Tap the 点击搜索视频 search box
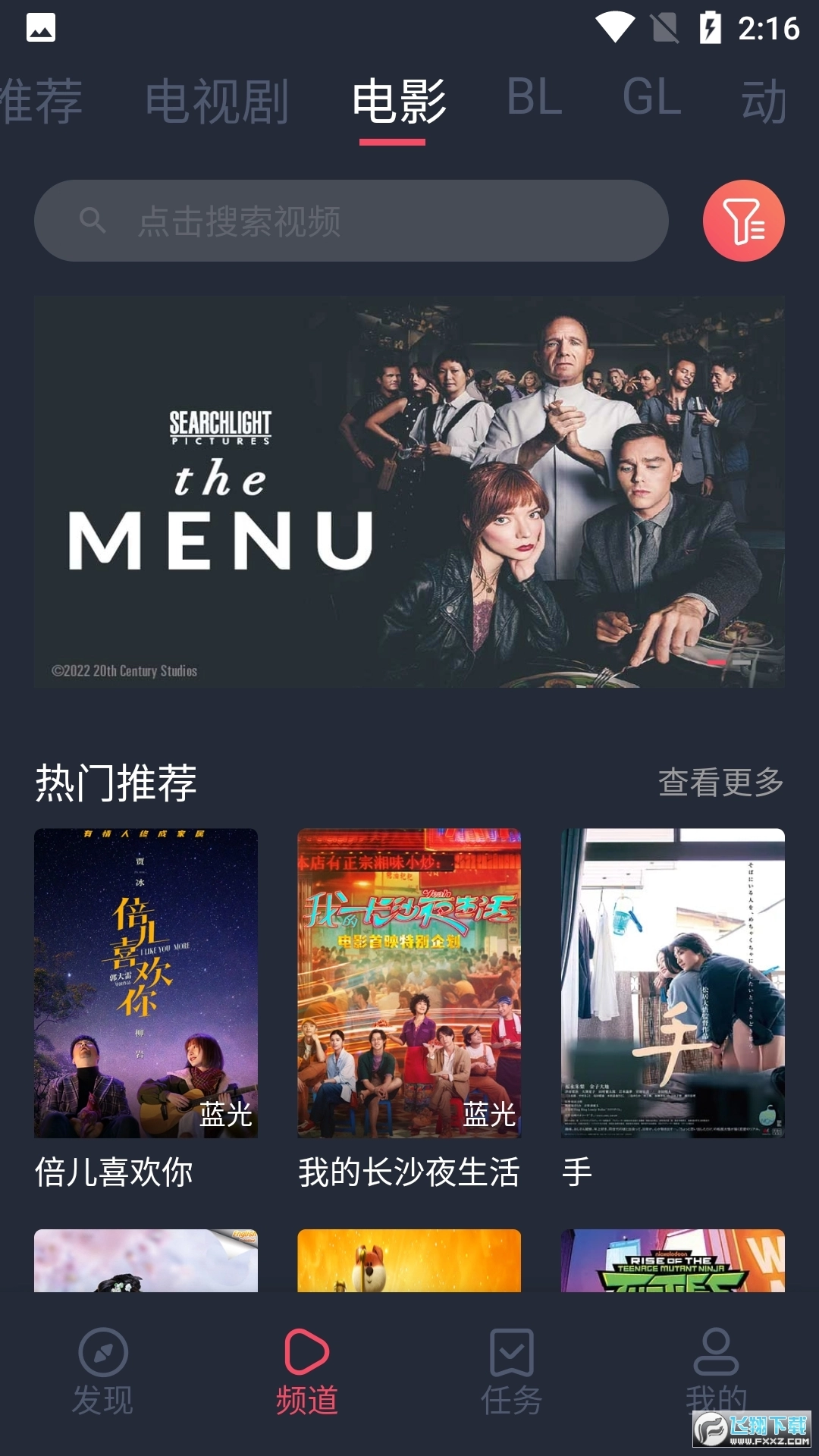The width and height of the screenshot is (819, 1456). pyautogui.click(x=350, y=221)
